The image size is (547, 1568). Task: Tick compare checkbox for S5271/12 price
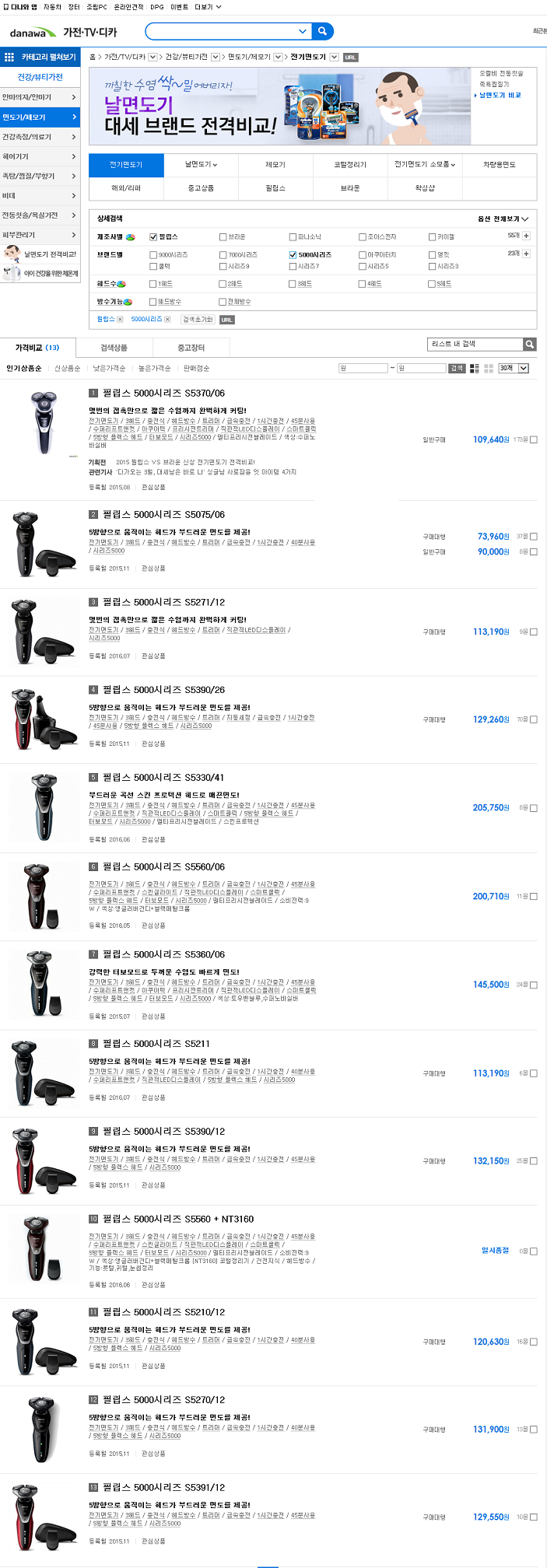(x=534, y=632)
